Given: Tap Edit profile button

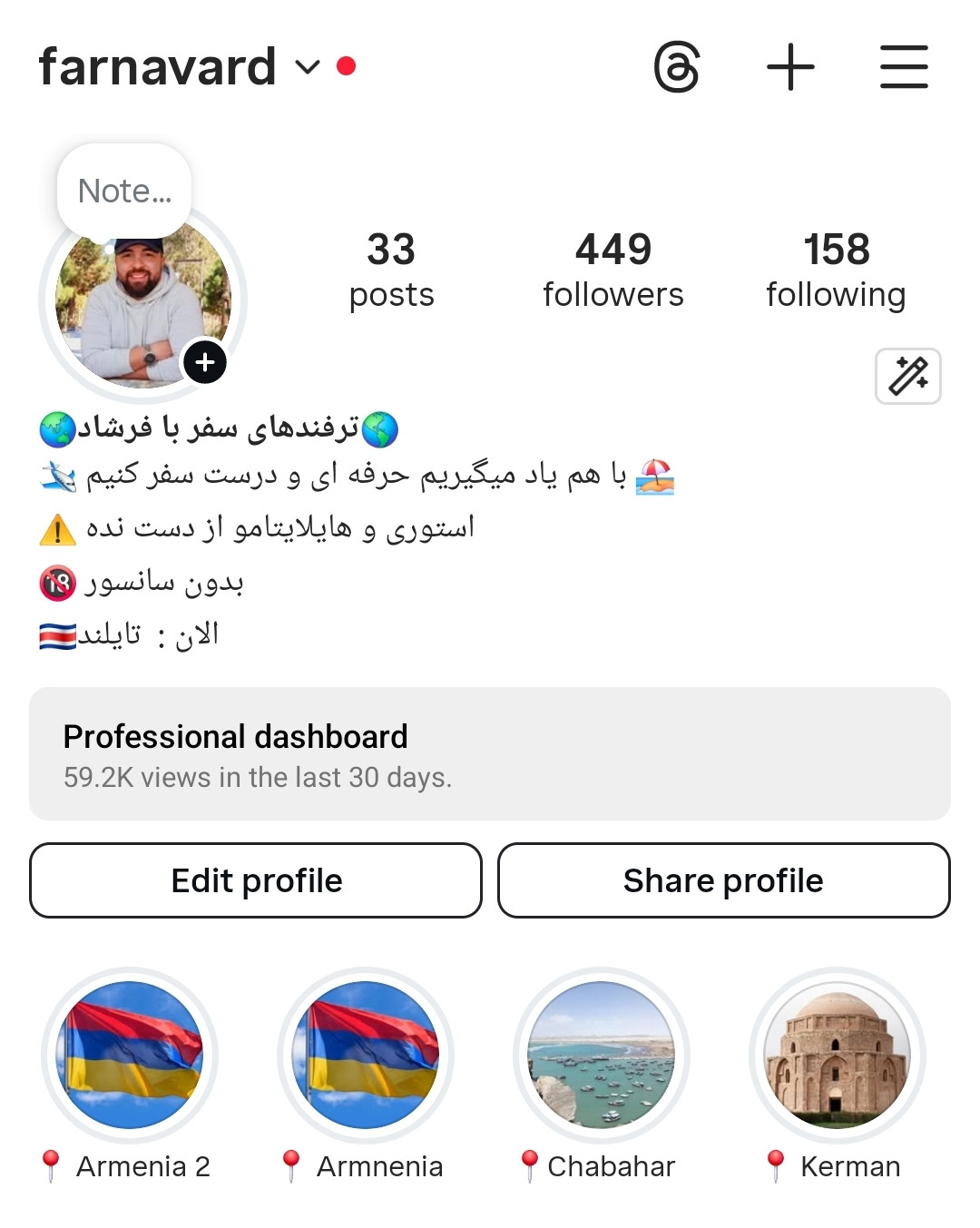Looking at the screenshot, I should (x=256, y=880).
